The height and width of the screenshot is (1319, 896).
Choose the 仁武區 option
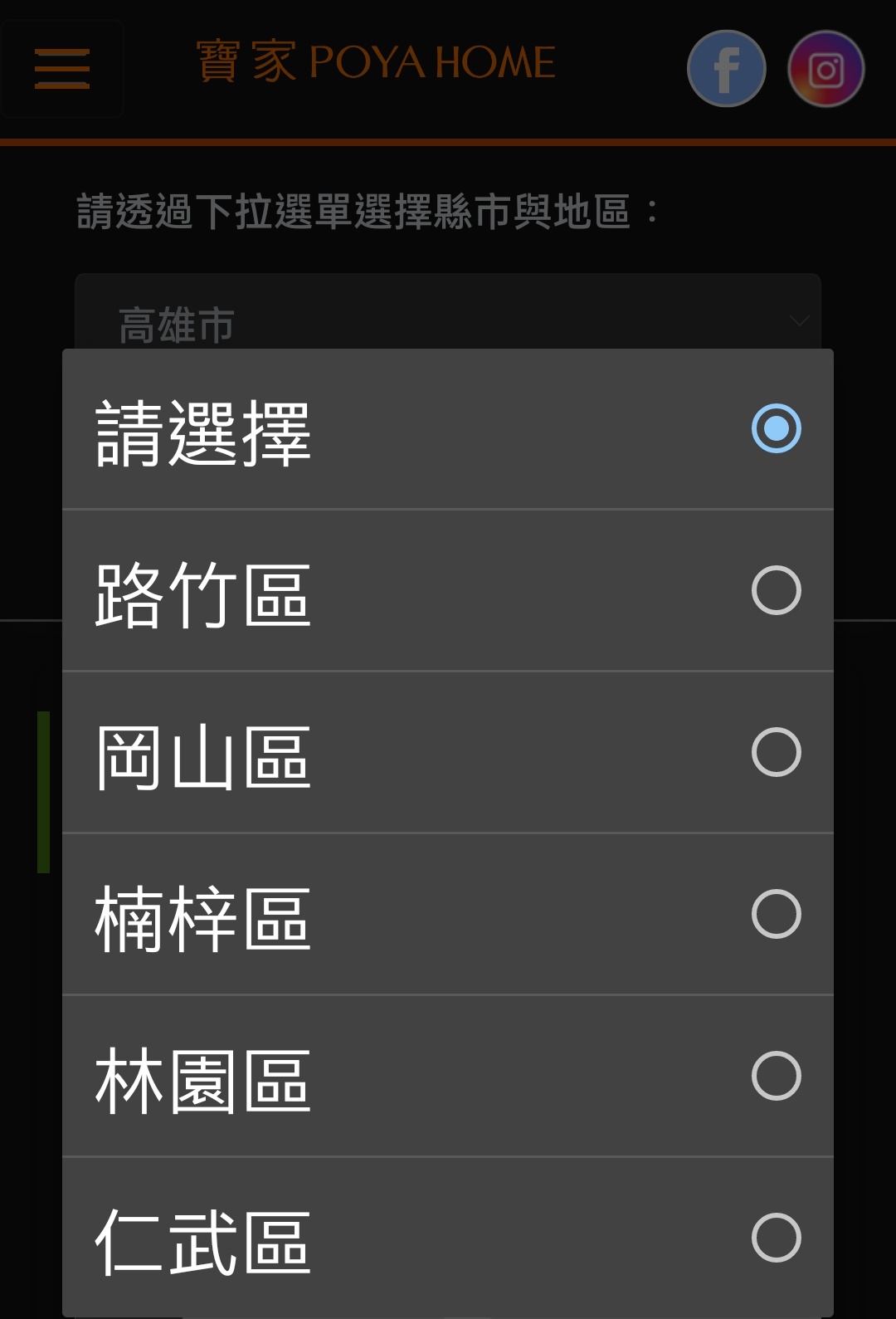click(448, 1237)
